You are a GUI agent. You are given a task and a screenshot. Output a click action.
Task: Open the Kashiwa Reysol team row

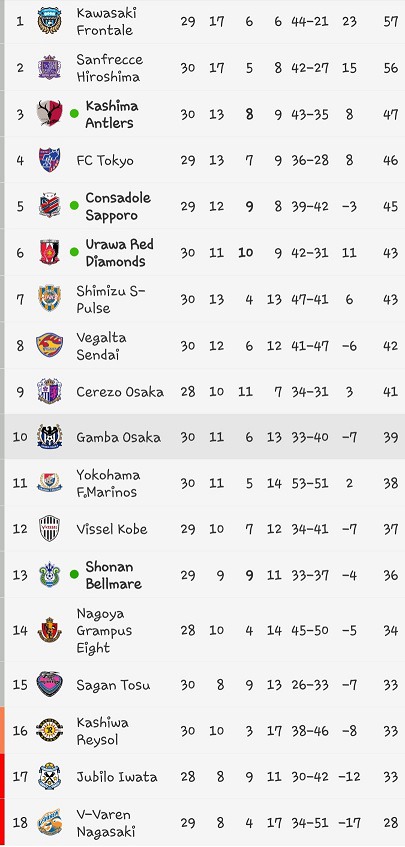coord(205,731)
